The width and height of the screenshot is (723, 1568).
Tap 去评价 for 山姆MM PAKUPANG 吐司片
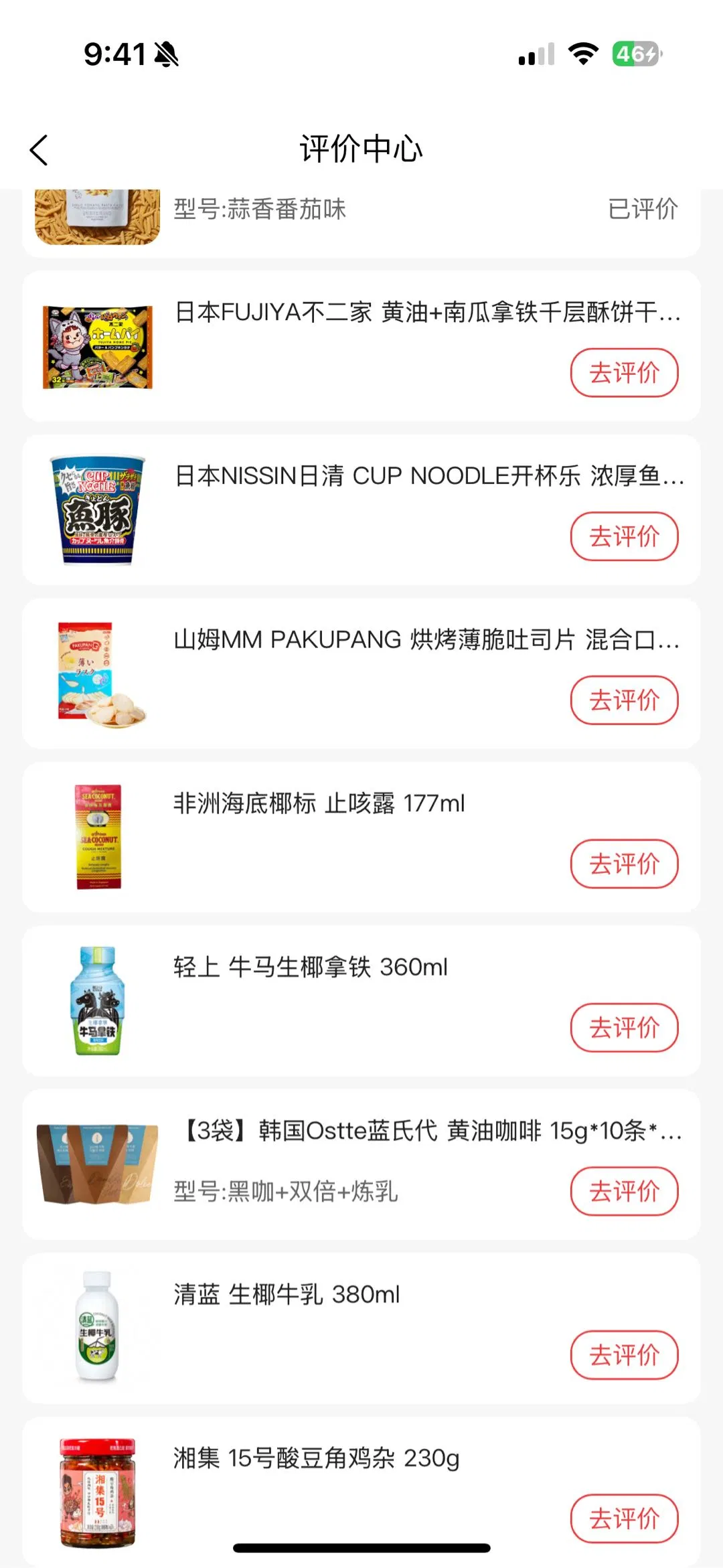click(624, 700)
